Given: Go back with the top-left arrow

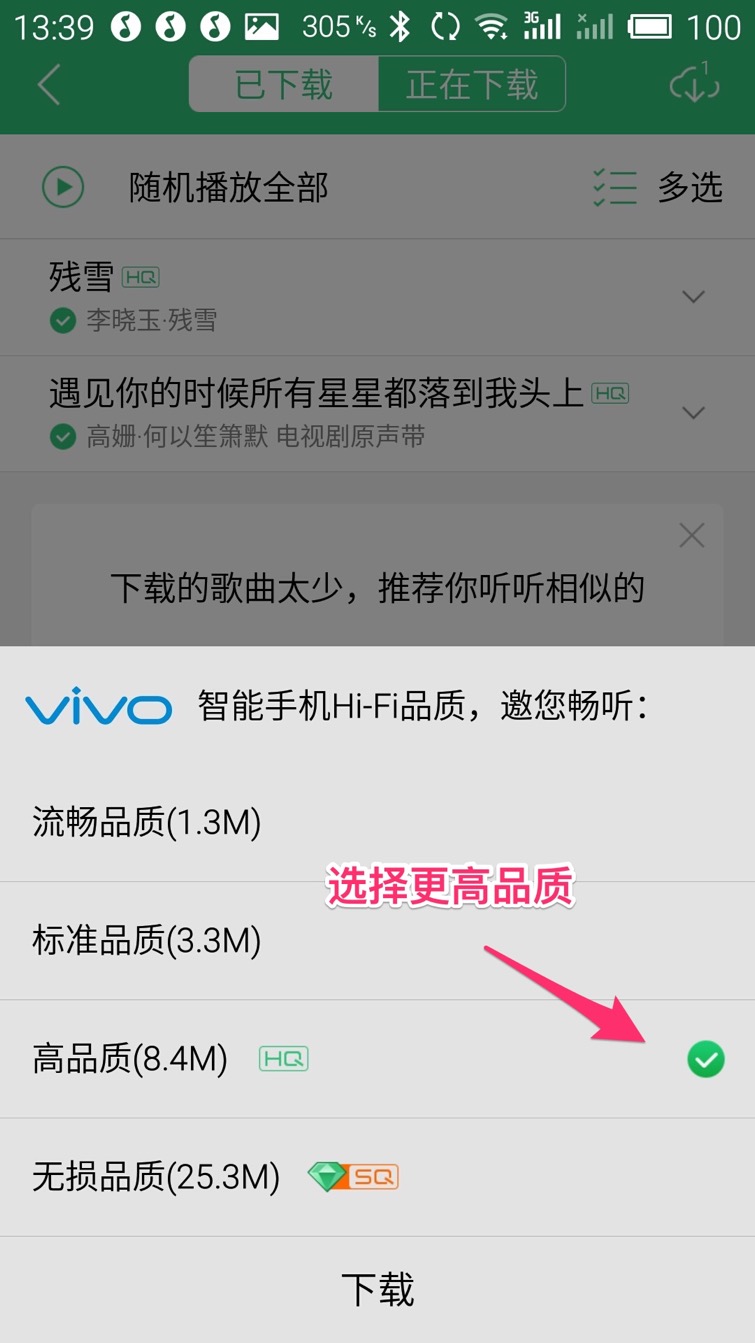Looking at the screenshot, I should 50,84.
